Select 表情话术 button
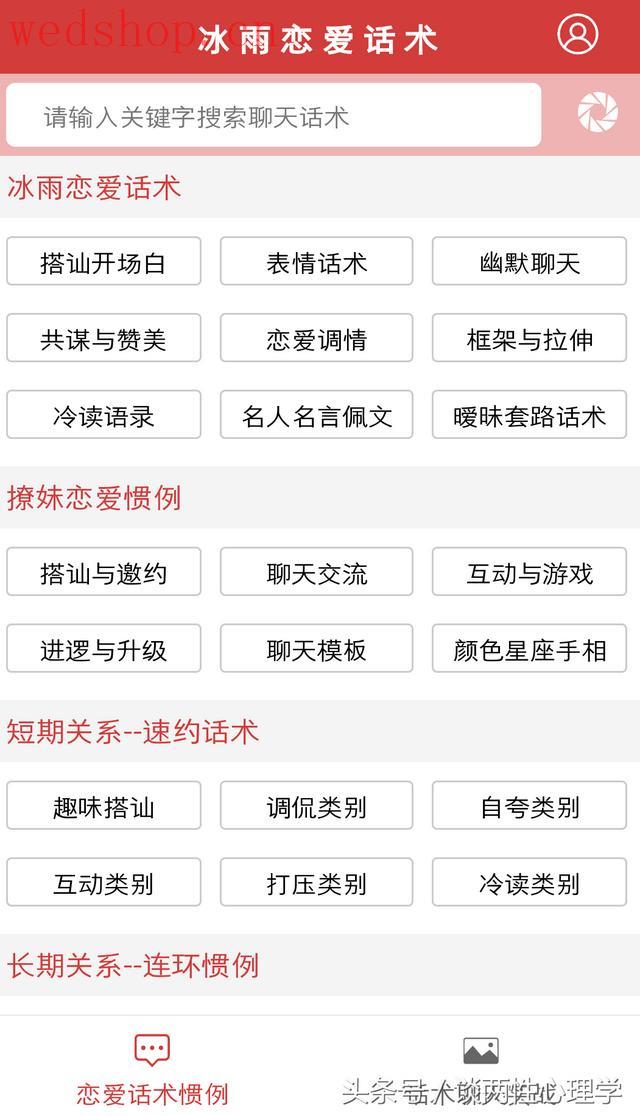Screen dimensions: 640x1116 [x=316, y=261]
